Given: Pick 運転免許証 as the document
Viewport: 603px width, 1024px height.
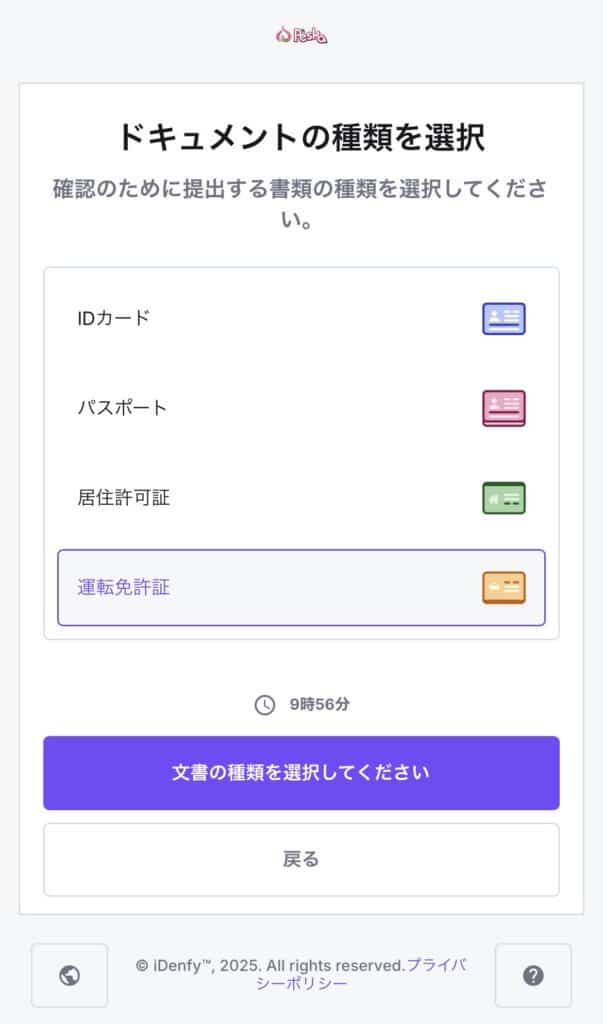Looking at the screenshot, I should coord(301,588).
